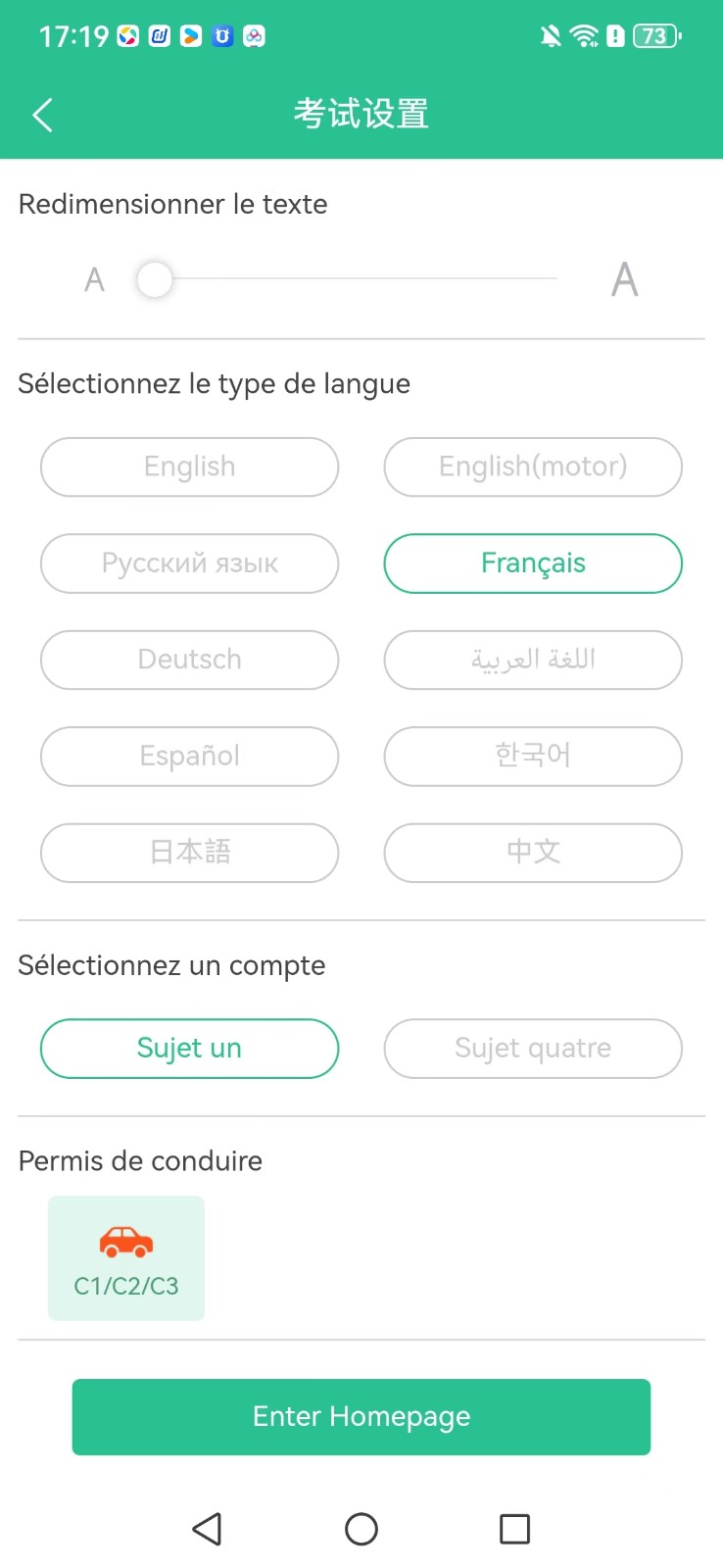The width and height of the screenshot is (723, 1568).
Task: Select 中文 as the language type
Action: coord(532,853)
